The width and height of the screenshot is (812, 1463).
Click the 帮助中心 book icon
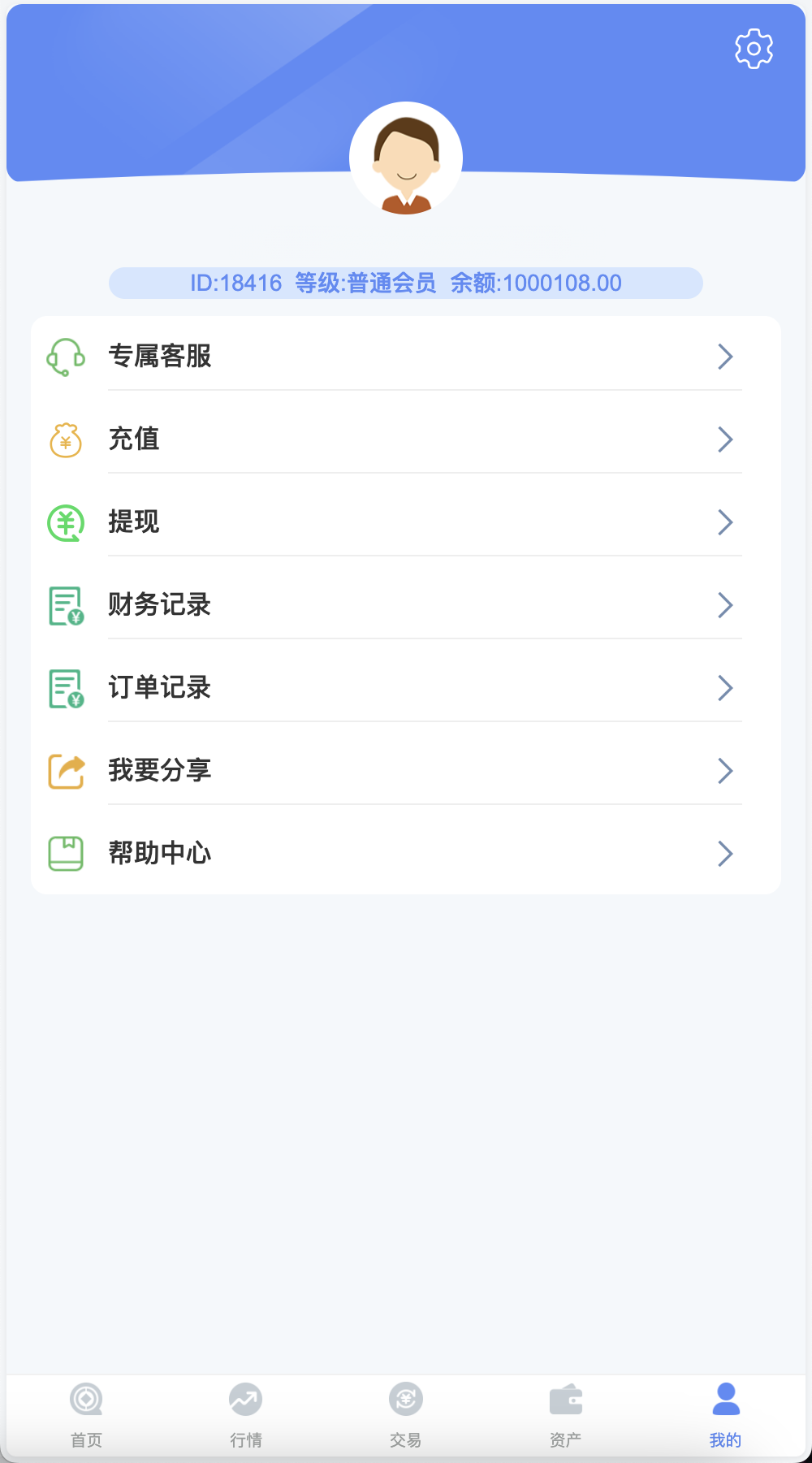pyautogui.click(x=66, y=853)
